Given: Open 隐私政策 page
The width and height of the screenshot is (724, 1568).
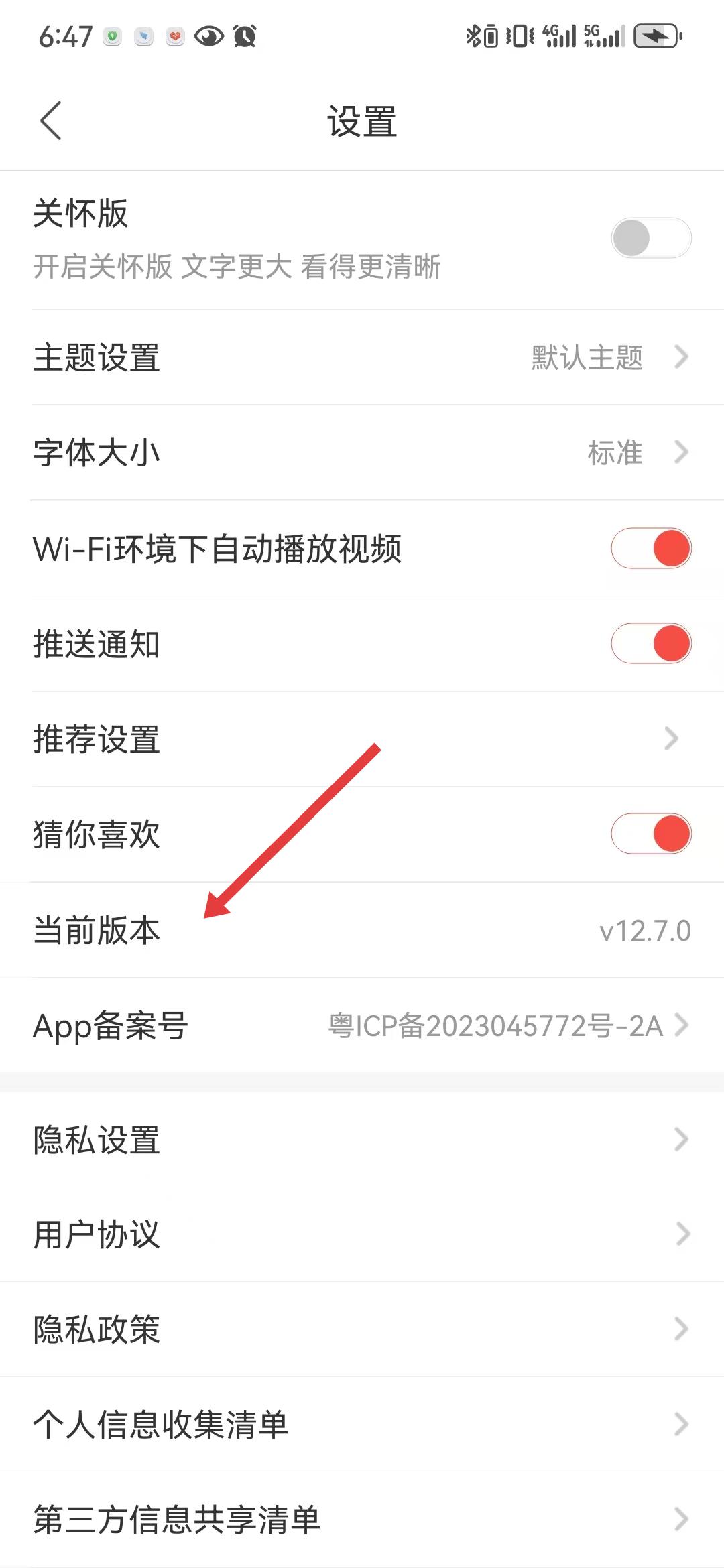Looking at the screenshot, I should pyautogui.click(x=362, y=1329).
